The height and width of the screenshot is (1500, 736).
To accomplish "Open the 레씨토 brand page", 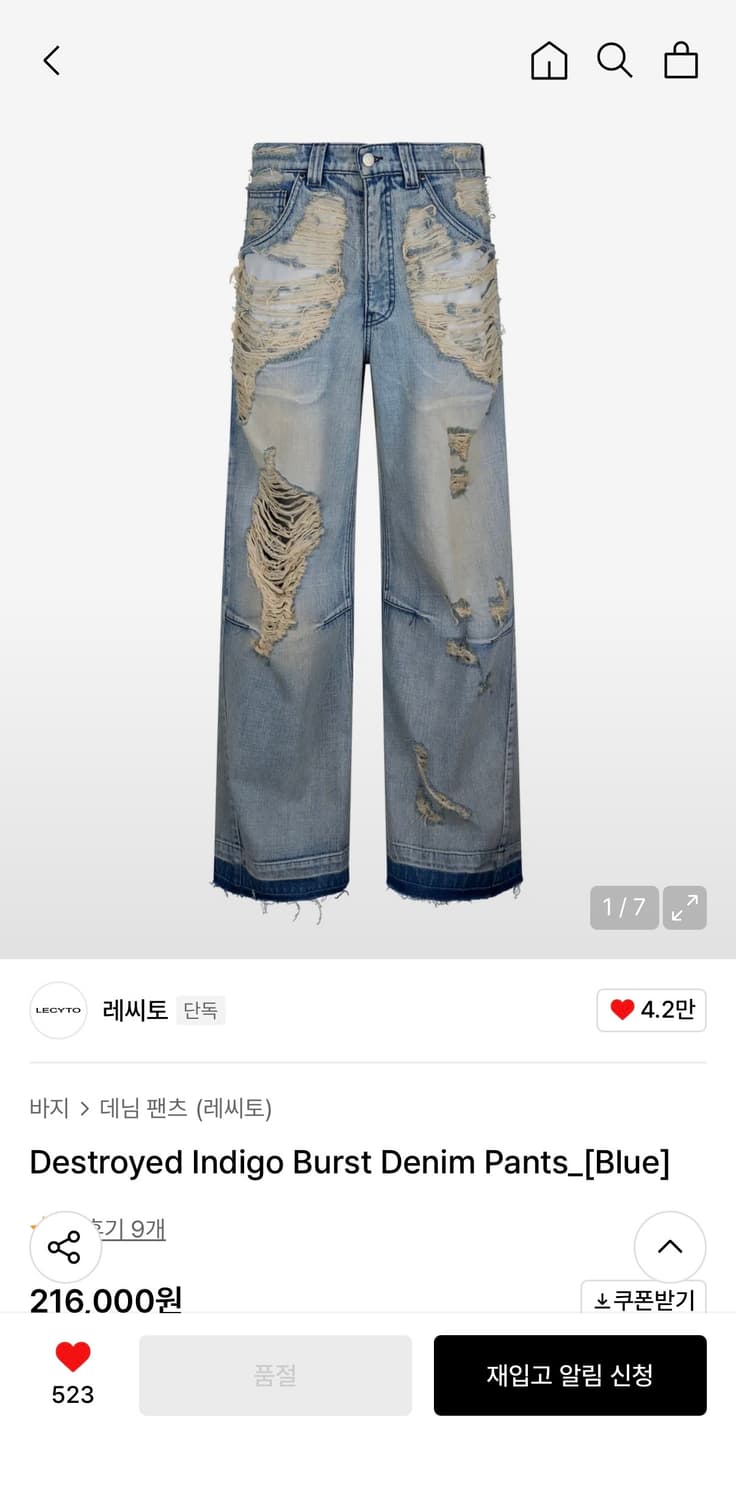I will point(136,1011).
